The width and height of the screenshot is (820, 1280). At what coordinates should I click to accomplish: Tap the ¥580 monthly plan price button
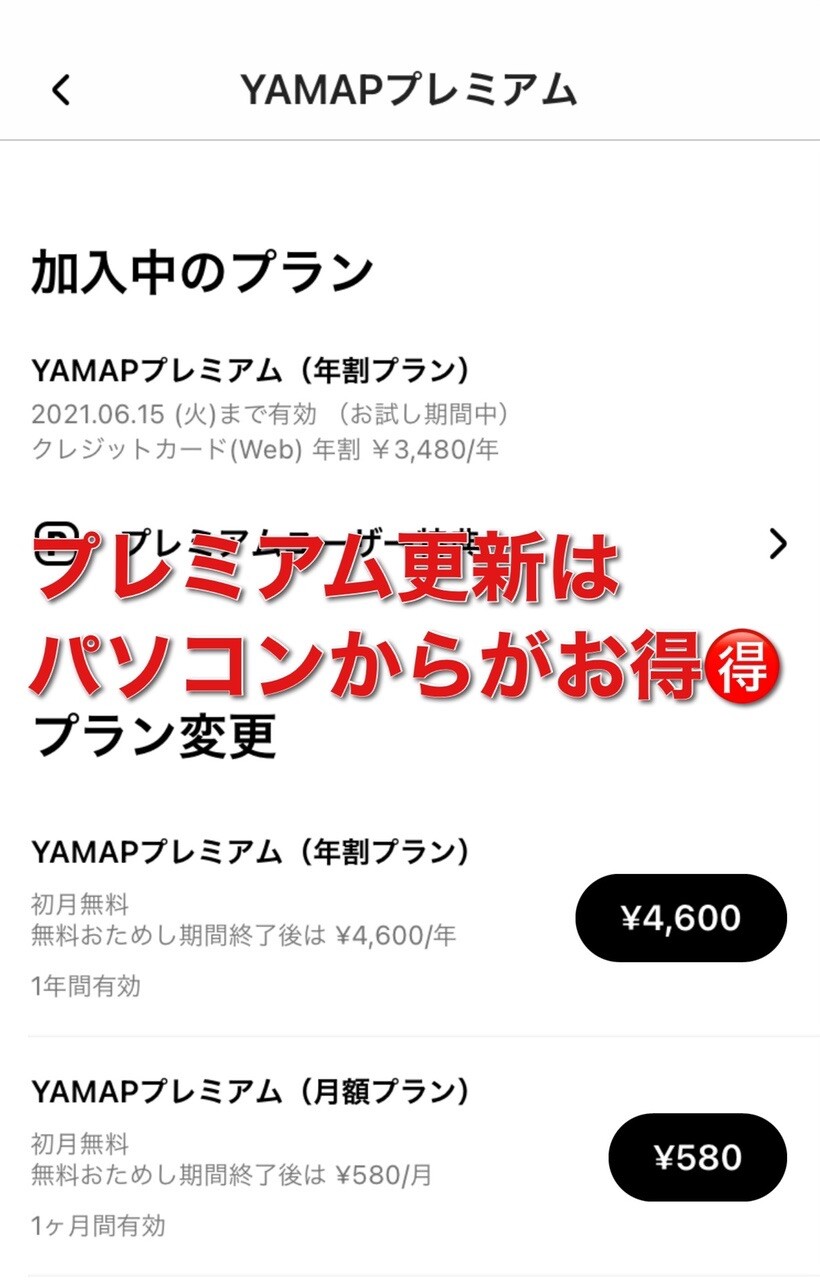pos(698,1157)
